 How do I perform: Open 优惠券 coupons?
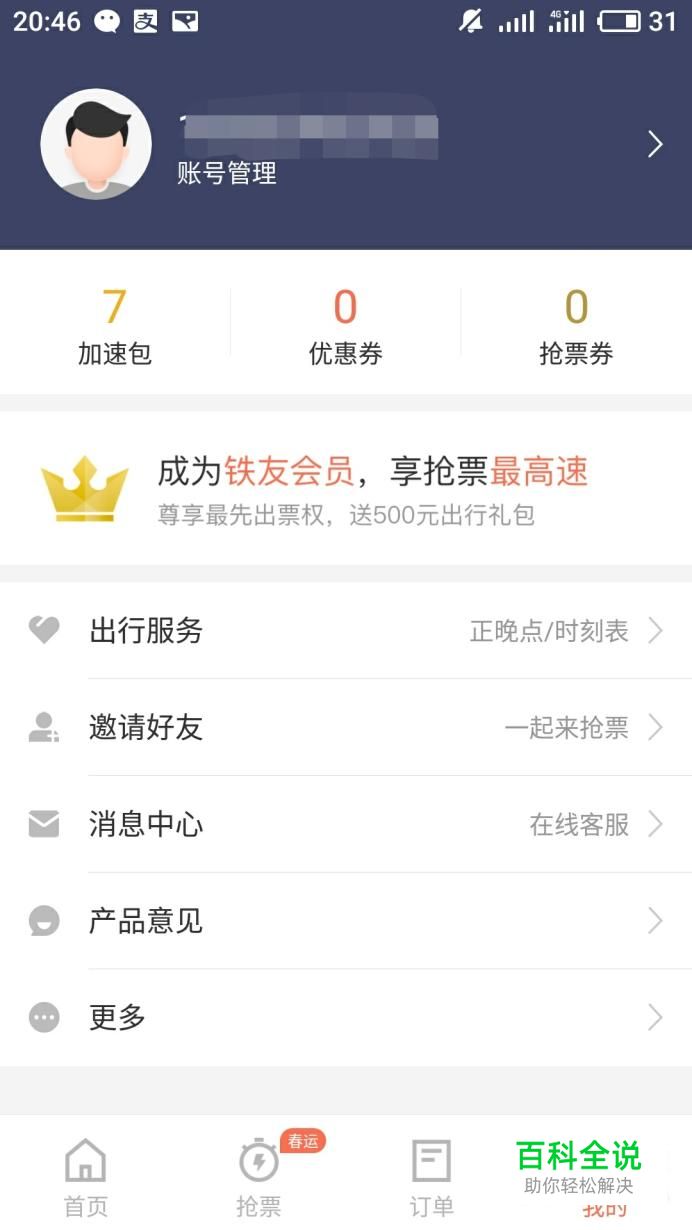[345, 325]
